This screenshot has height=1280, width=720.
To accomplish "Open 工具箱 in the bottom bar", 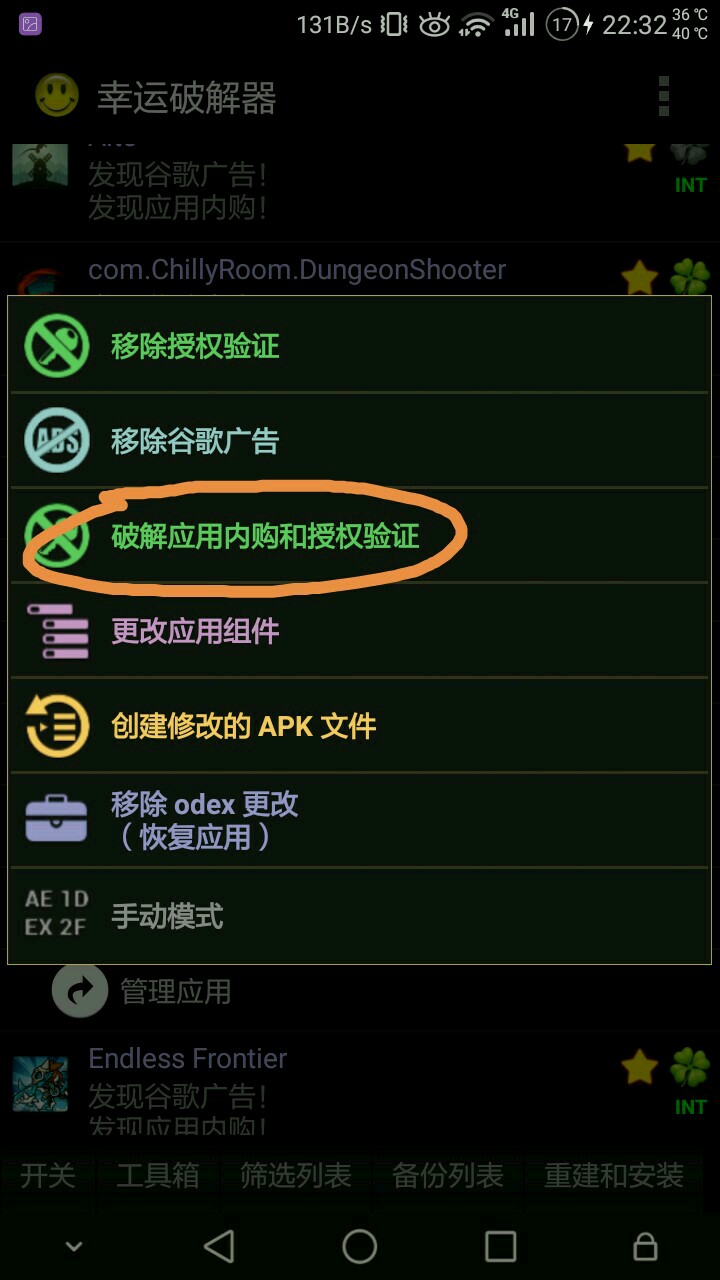I will tap(158, 1176).
